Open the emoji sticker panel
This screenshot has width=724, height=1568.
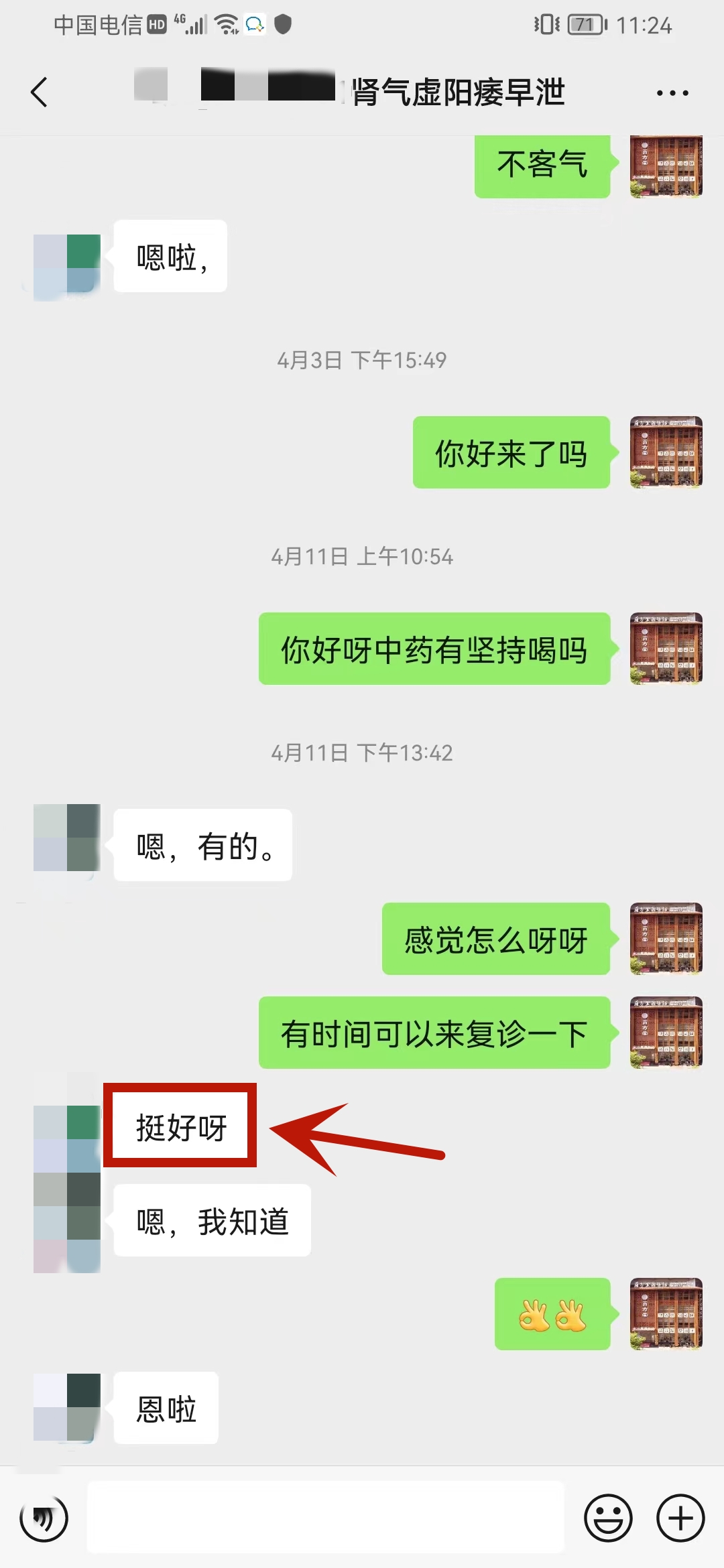point(608,1518)
